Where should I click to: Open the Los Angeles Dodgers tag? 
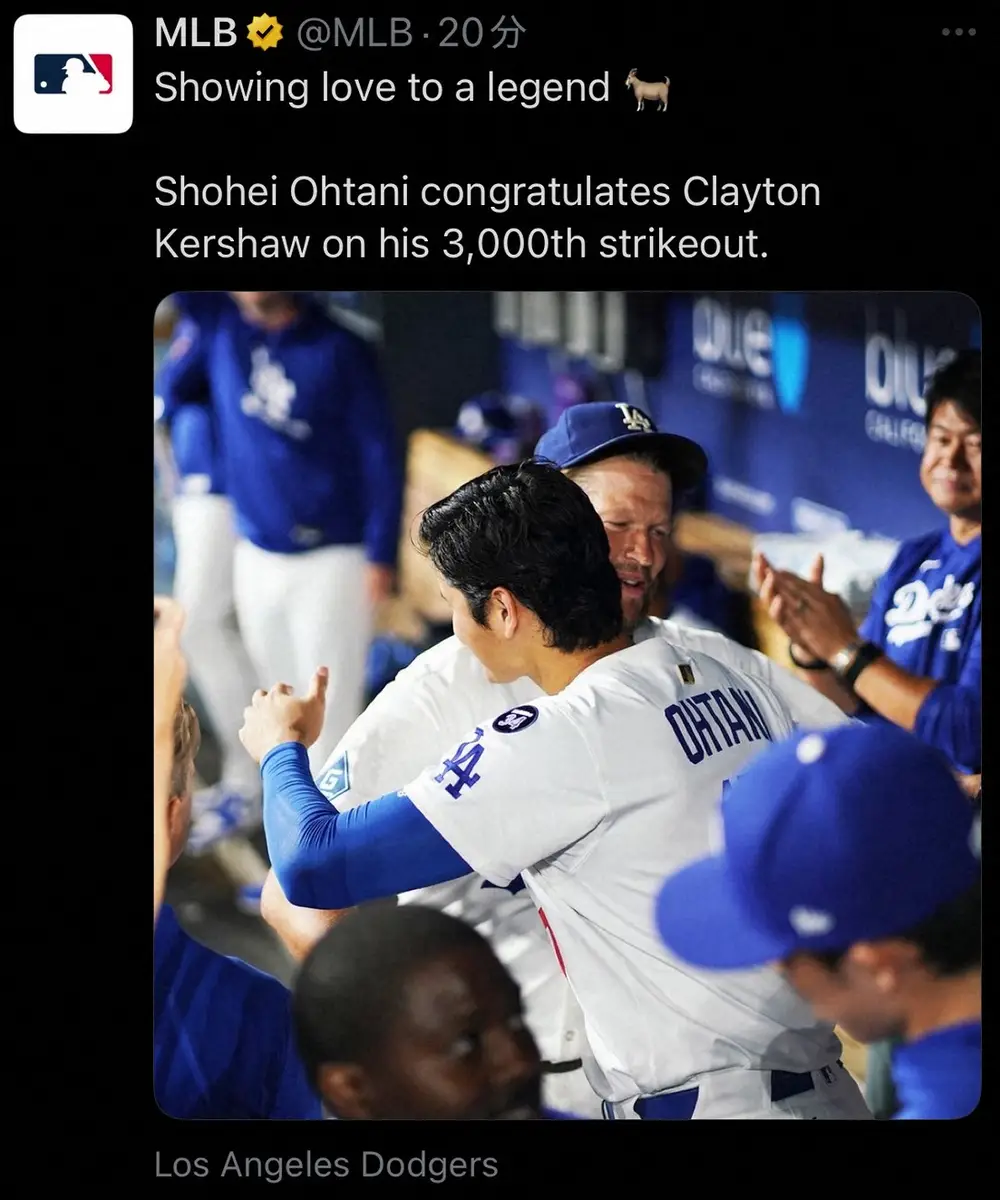(x=326, y=1164)
